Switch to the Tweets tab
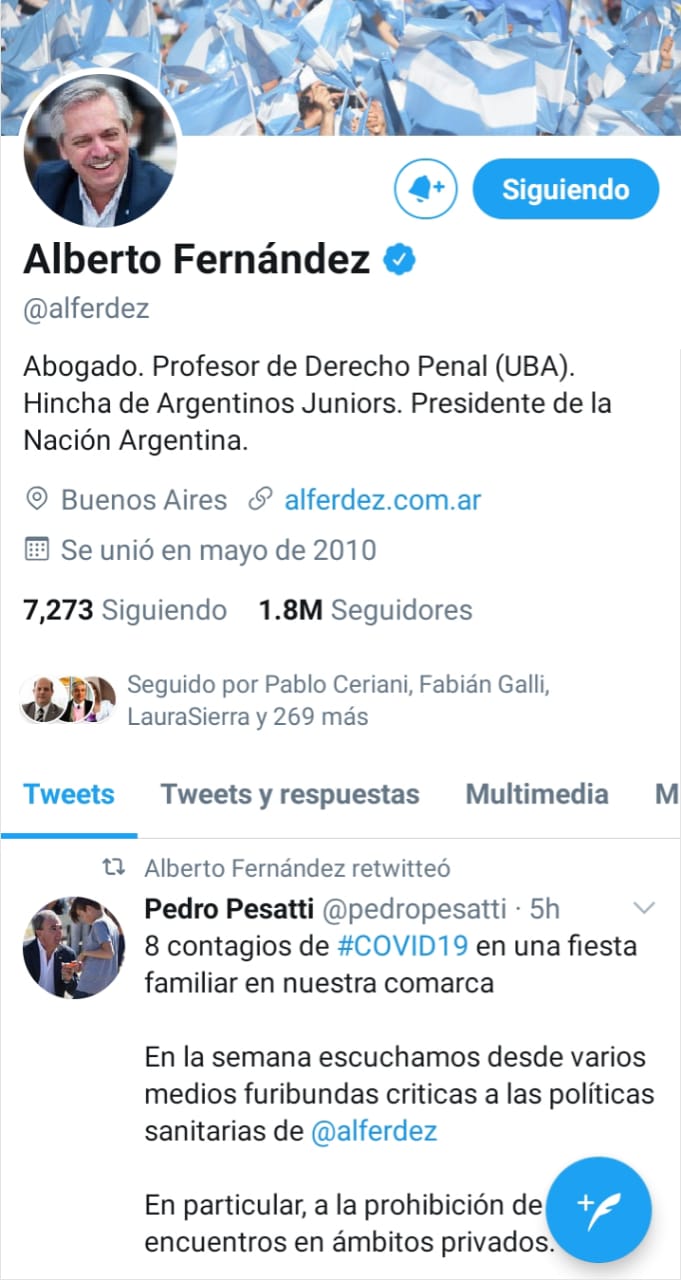681x1280 pixels. (x=69, y=795)
